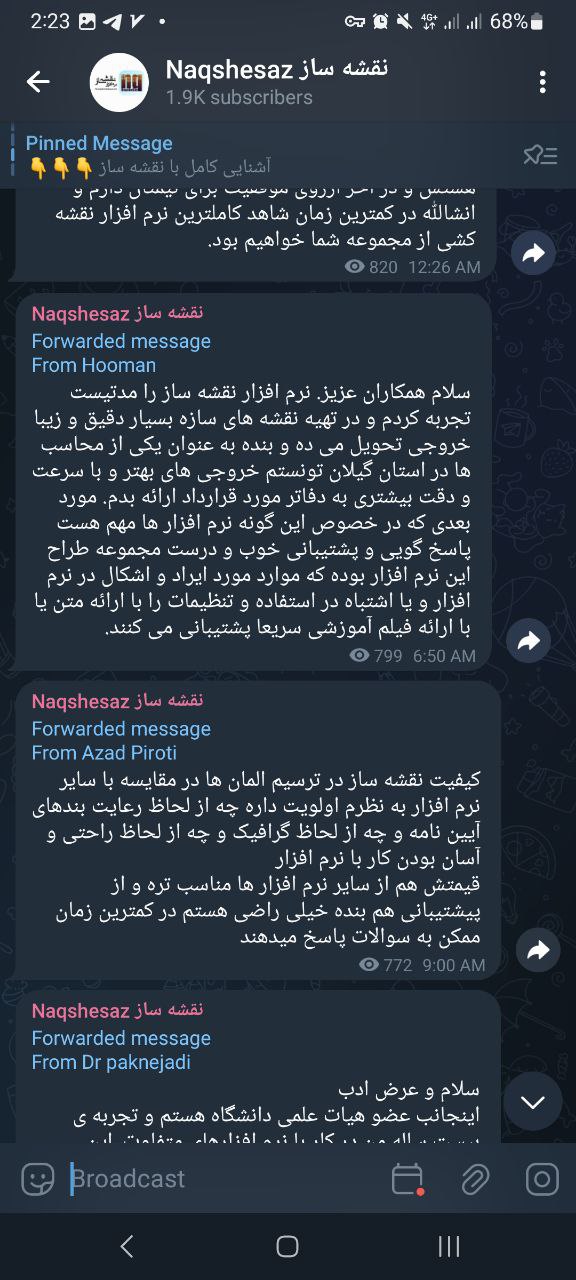This screenshot has height=1280, width=576.
Task: Open the camera to record media
Action: [x=541, y=1180]
